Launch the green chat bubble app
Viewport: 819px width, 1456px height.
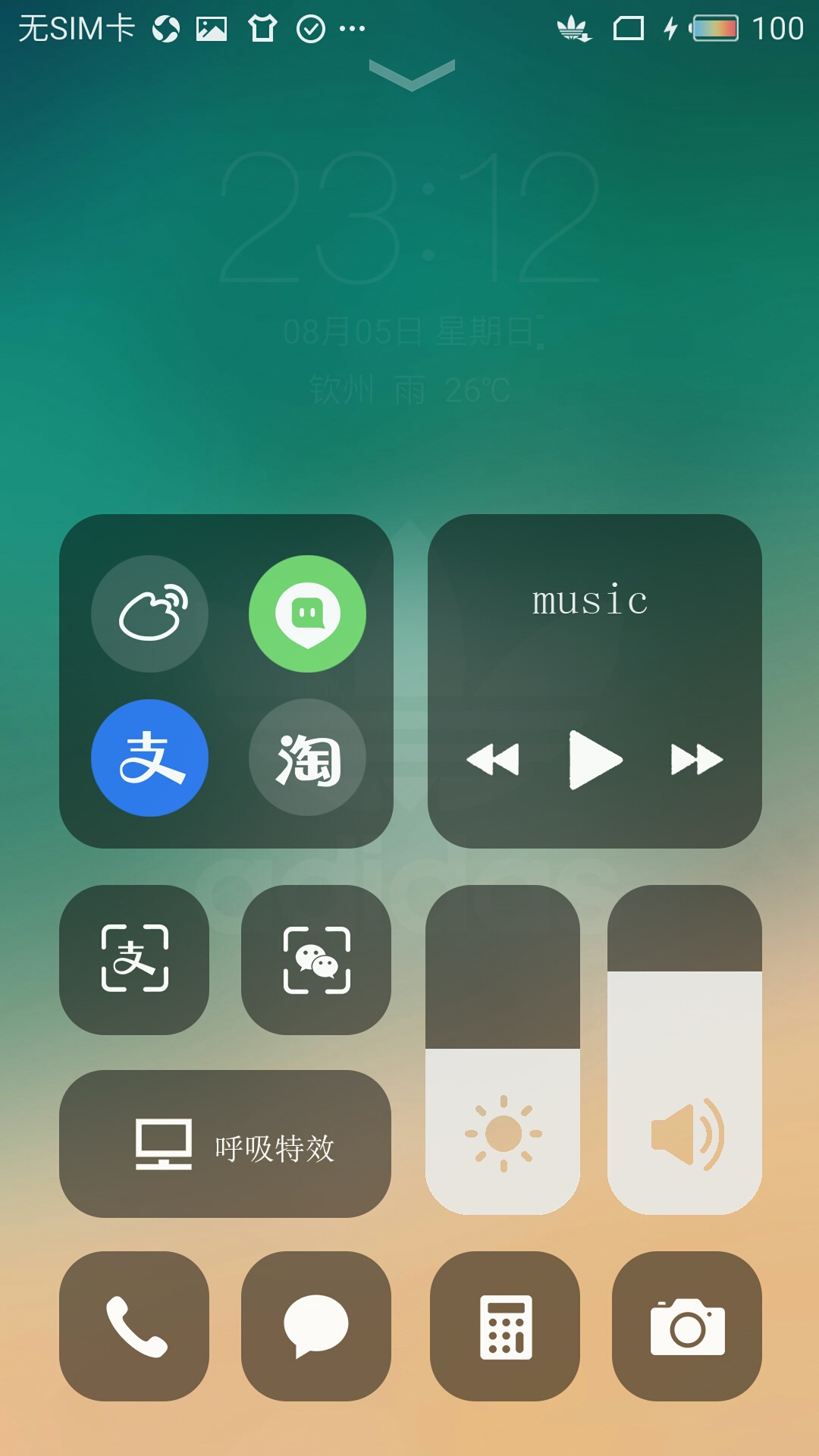(307, 613)
